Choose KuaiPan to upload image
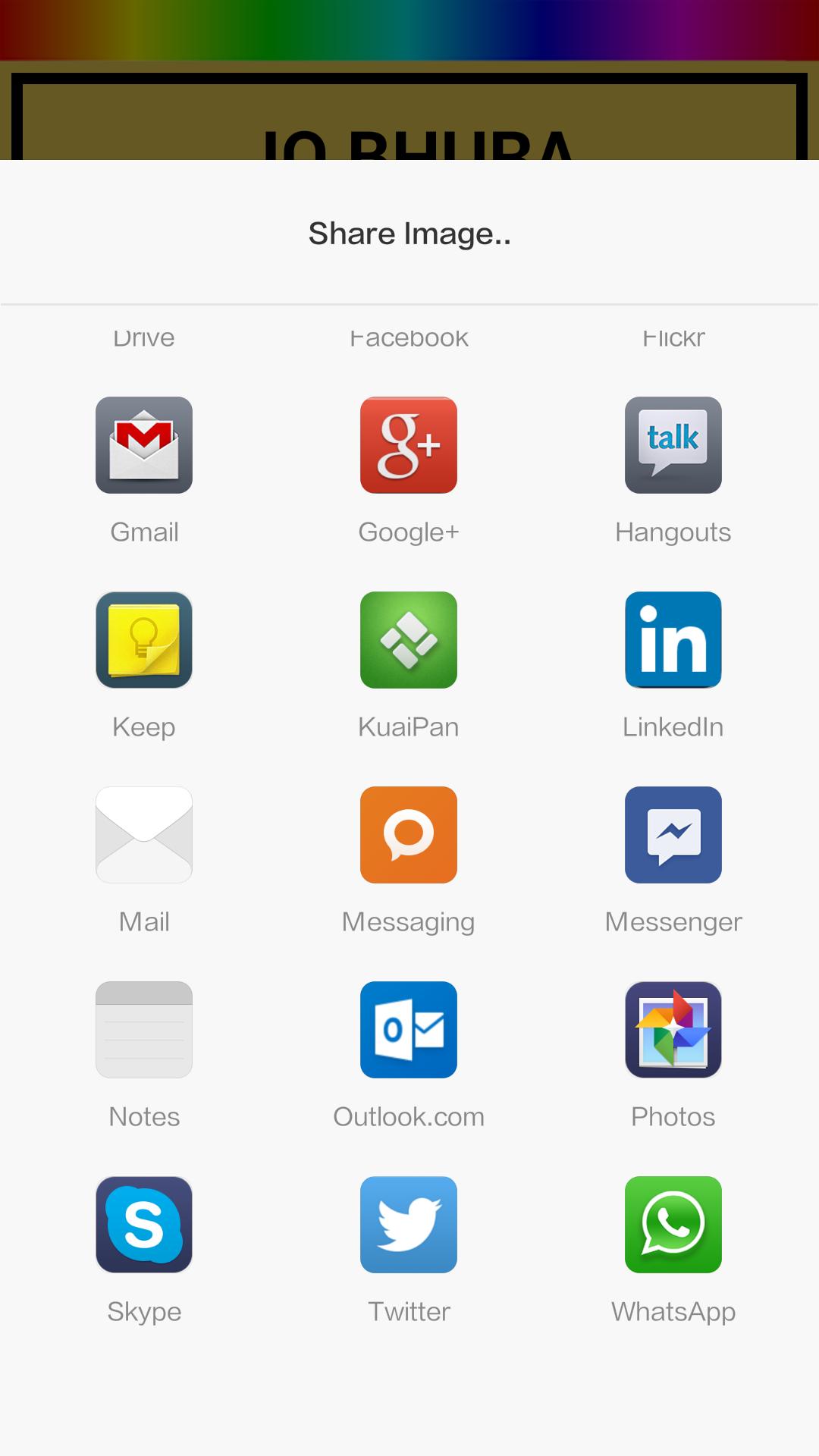The width and height of the screenshot is (819, 1456). (x=409, y=640)
